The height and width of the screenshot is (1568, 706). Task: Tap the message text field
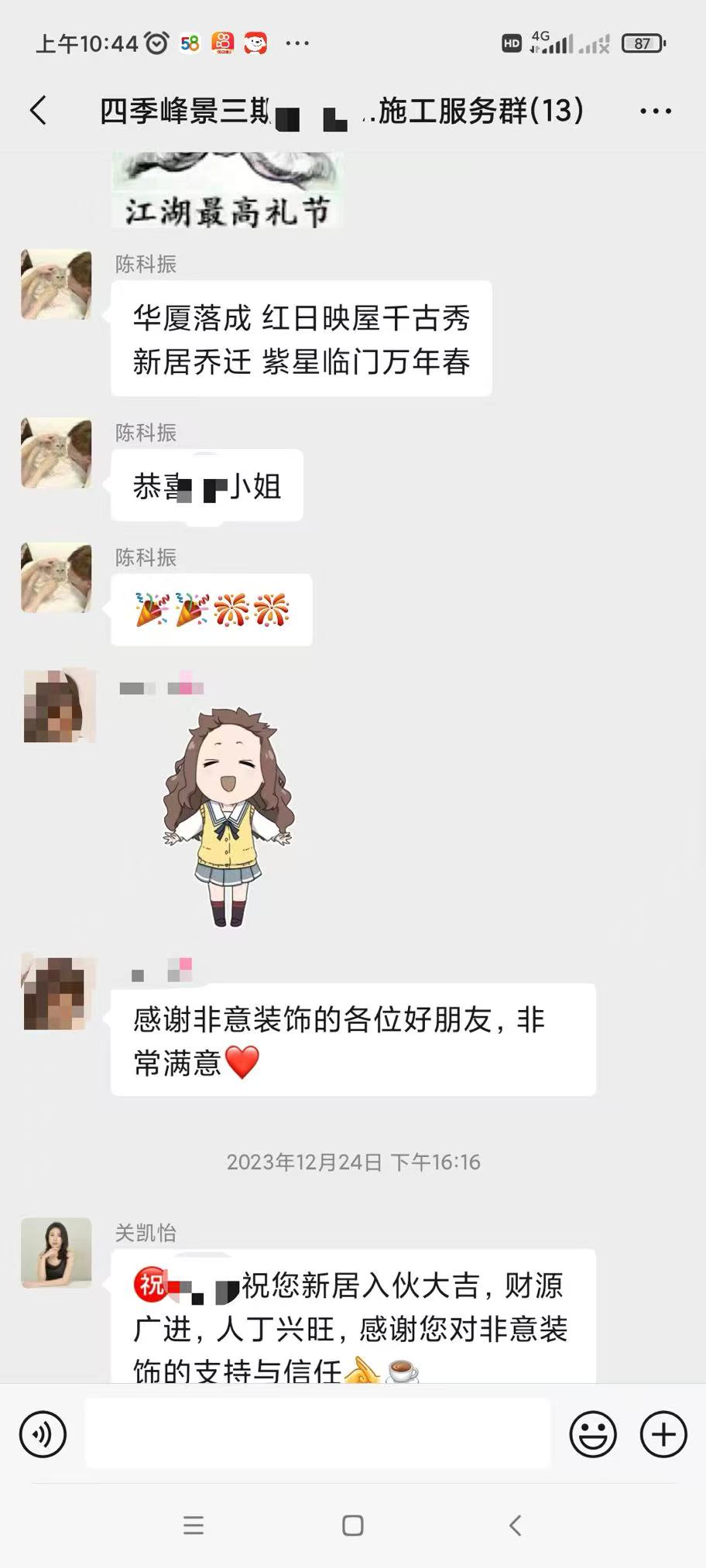317,1433
